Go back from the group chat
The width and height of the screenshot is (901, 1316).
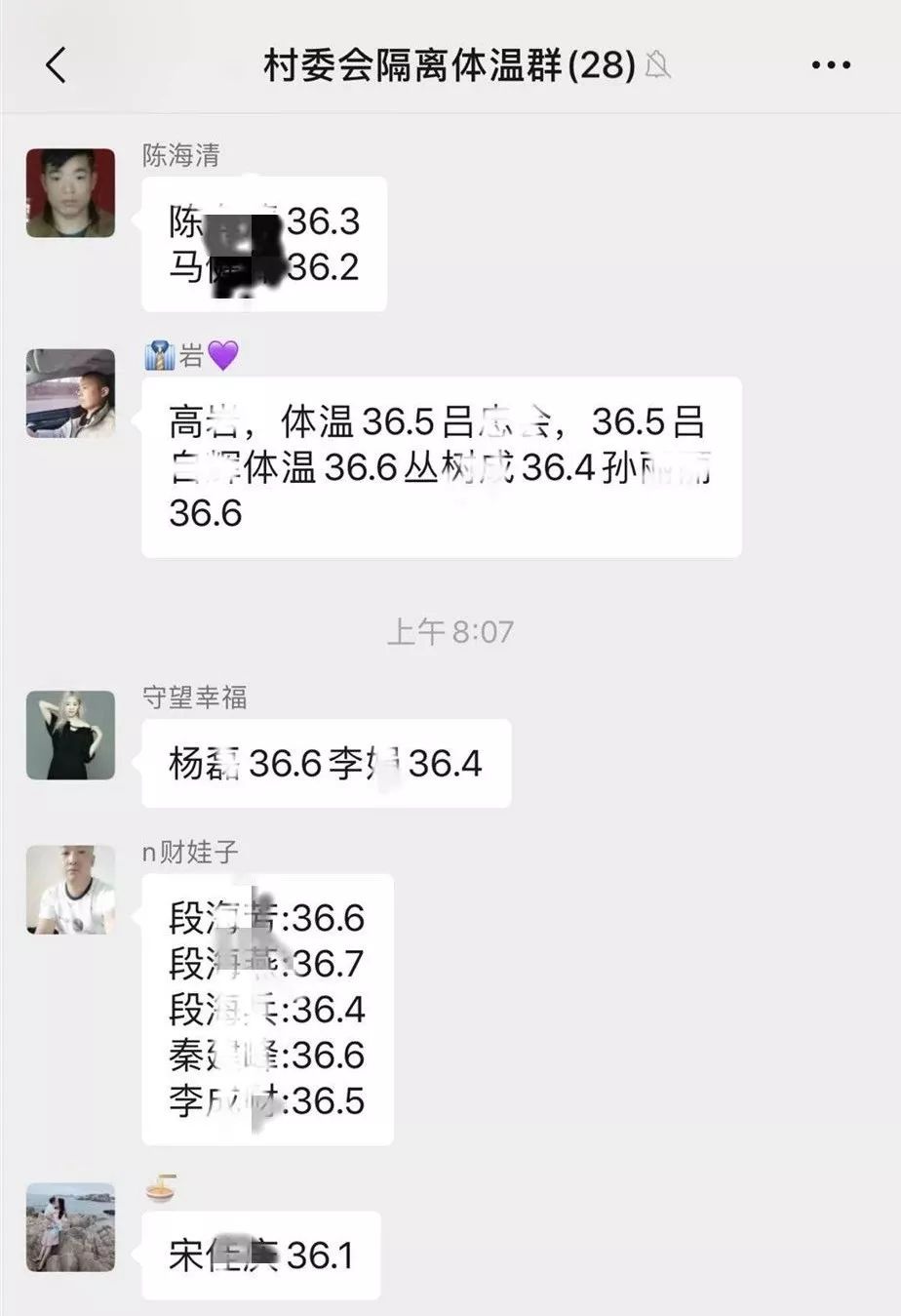pos(56,65)
